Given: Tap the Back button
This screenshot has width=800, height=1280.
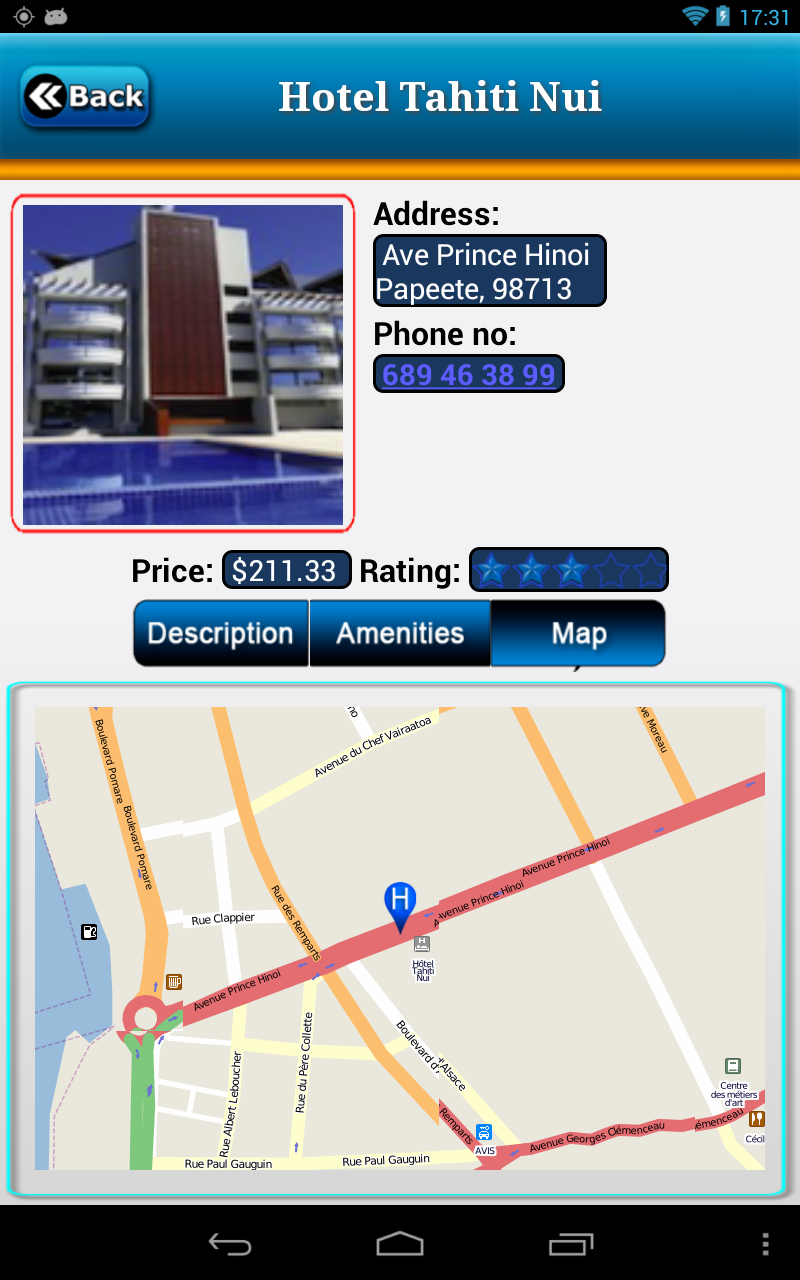Looking at the screenshot, I should tap(85, 97).
